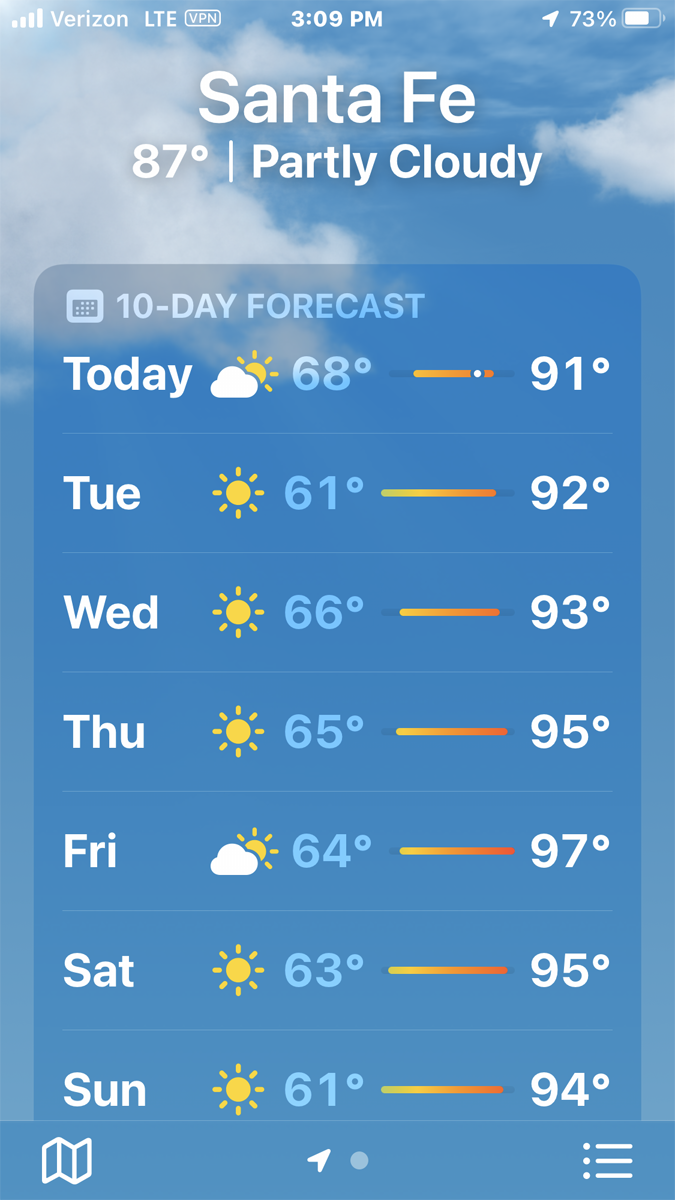The height and width of the screenshot is (1200, 675).
Task: Open Saturday's forecast details
Action: (x=337, y=970)
